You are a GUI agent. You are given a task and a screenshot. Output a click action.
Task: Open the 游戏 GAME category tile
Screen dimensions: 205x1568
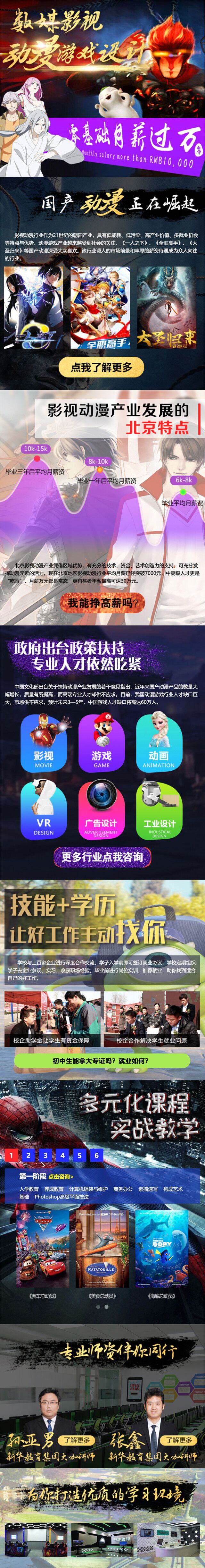[101, 742]
